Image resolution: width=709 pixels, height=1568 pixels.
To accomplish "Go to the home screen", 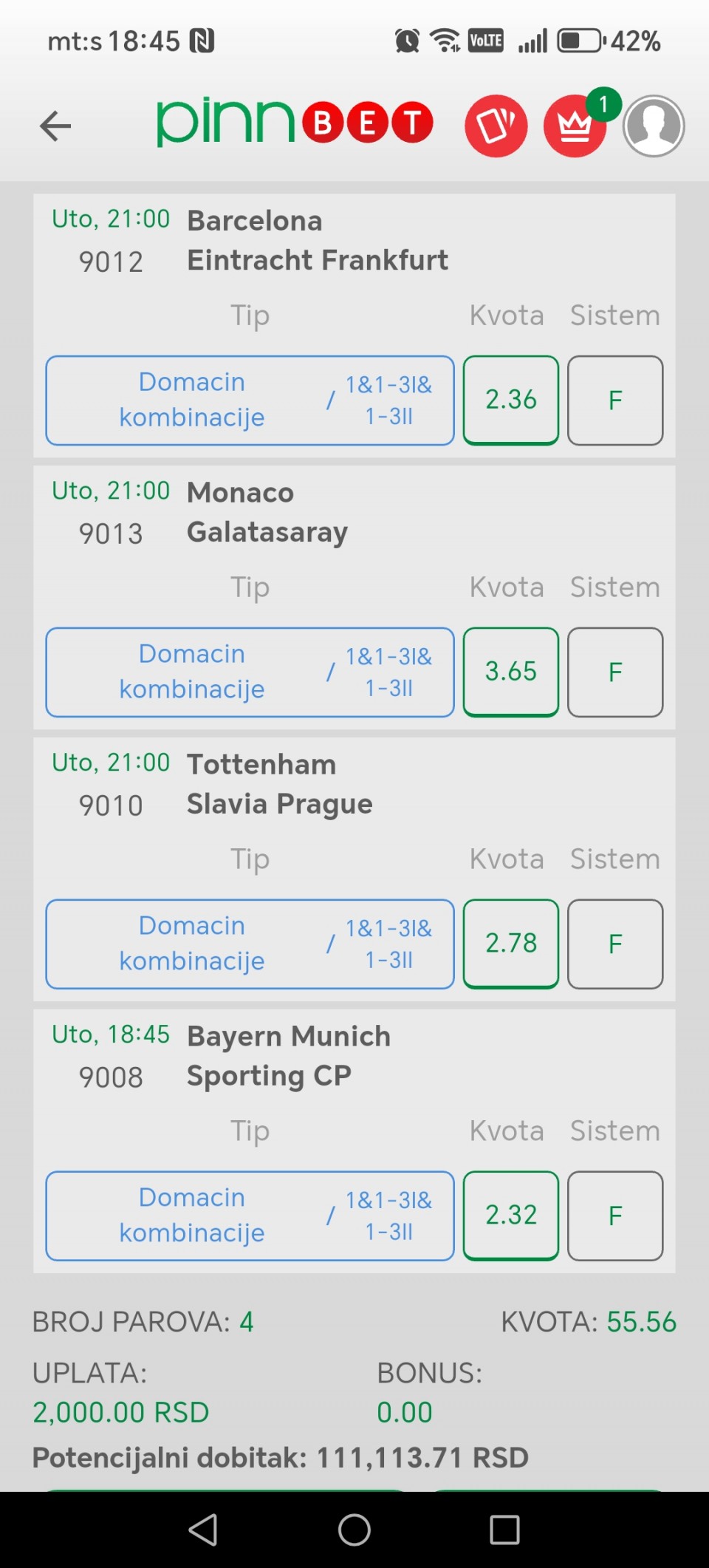I will tap(354, 1530).
